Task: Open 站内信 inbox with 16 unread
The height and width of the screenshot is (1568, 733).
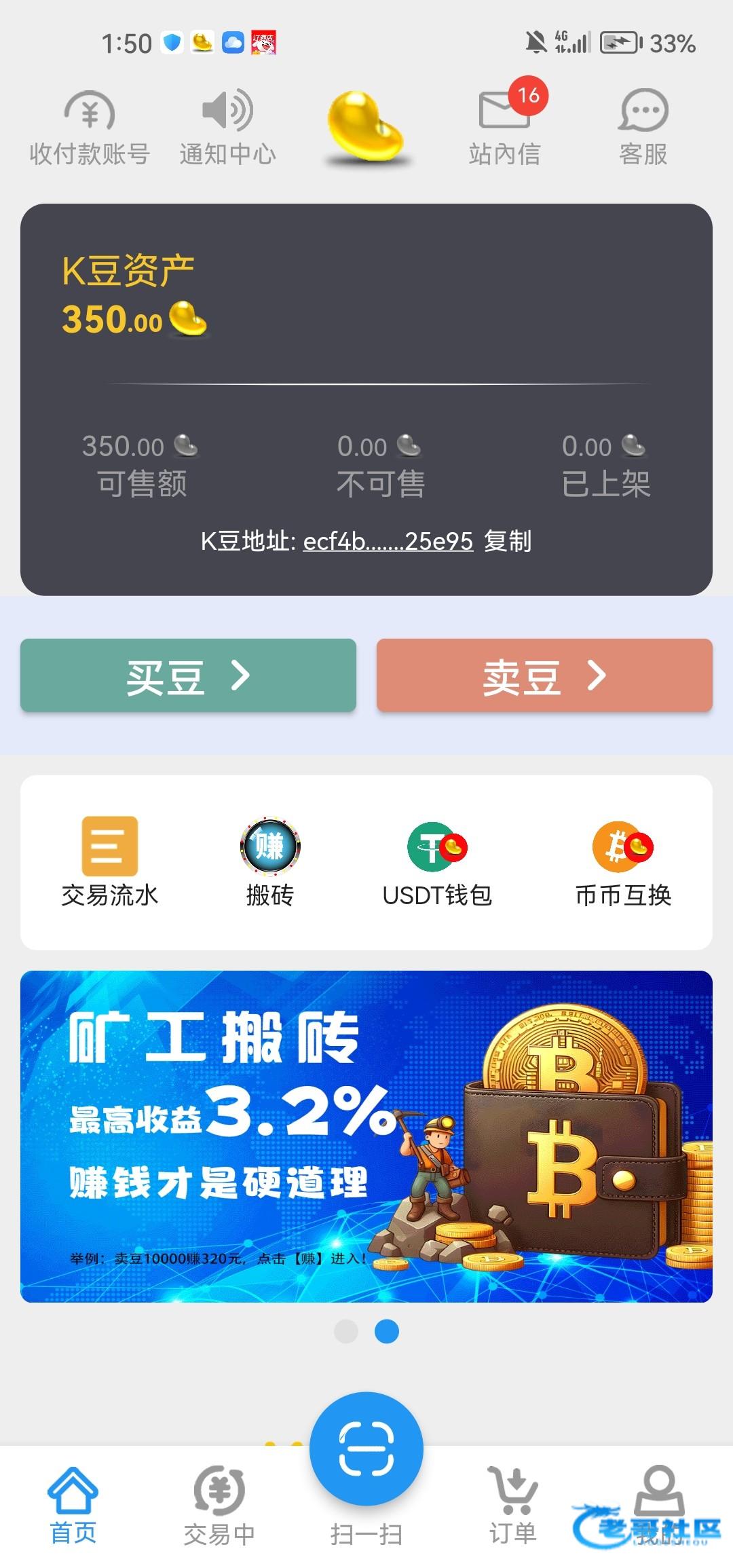Action: [x=504, y=128]
